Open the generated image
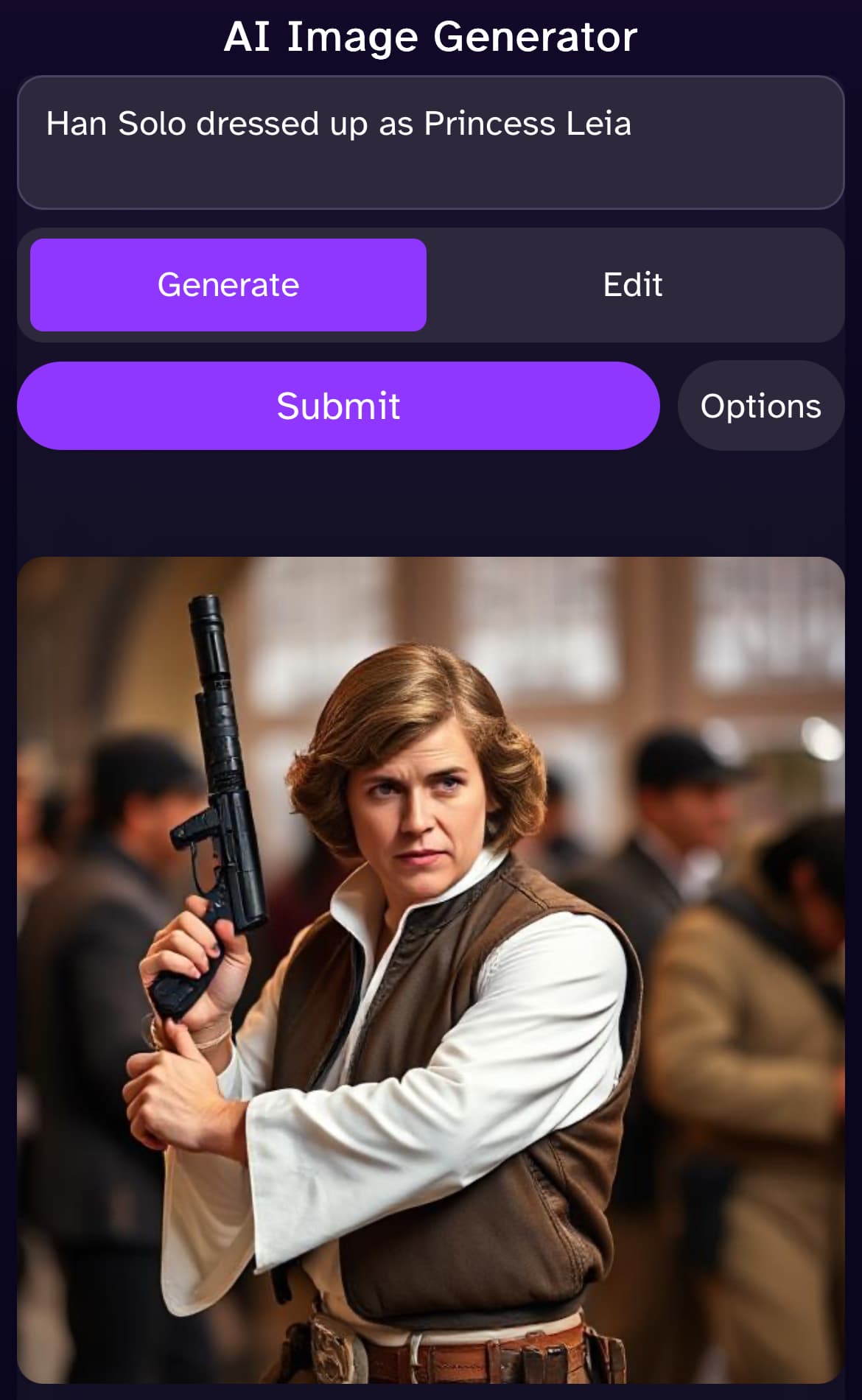The image size is (862, 1400). [x=430, y=969]
